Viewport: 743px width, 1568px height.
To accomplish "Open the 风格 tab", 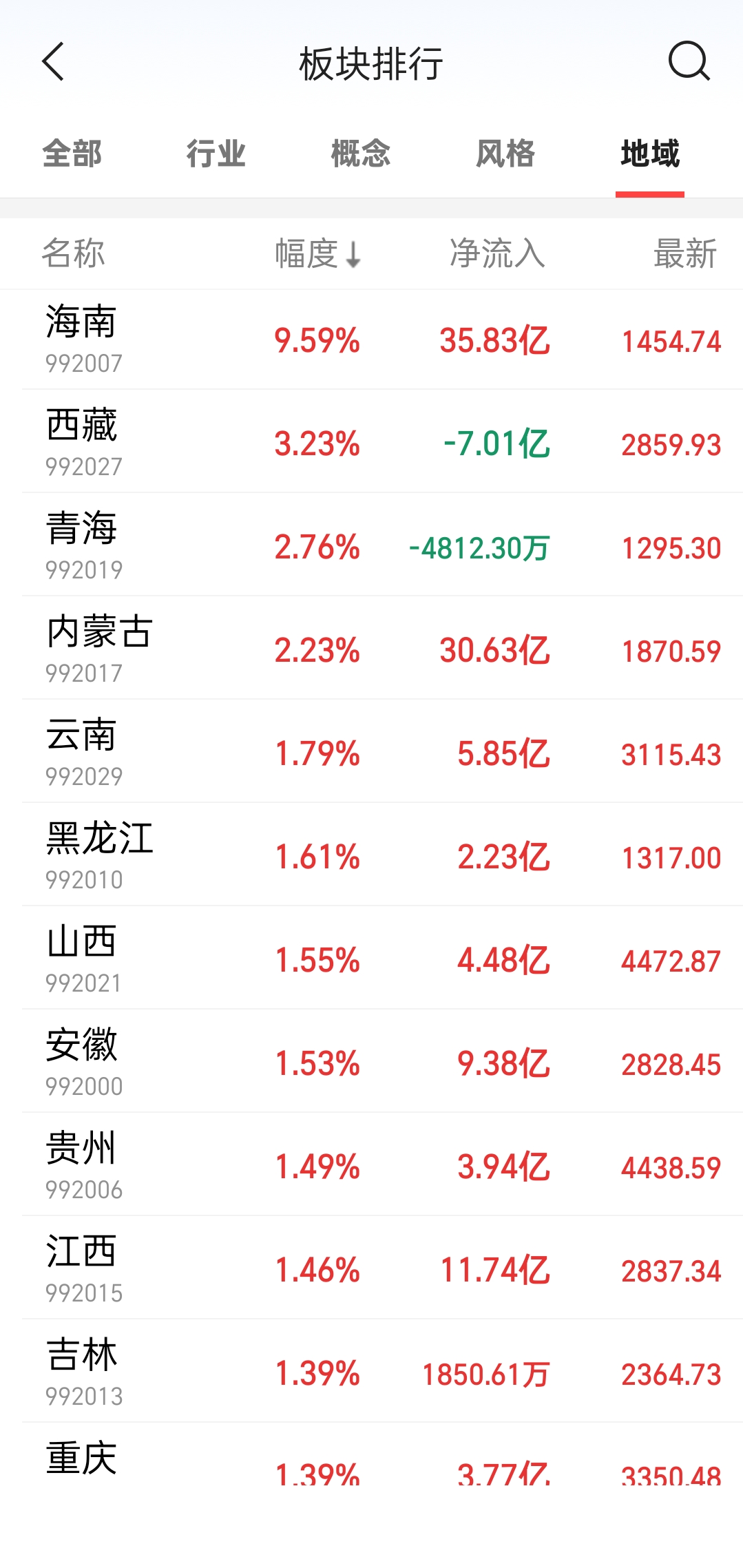I will coord(505,154).
